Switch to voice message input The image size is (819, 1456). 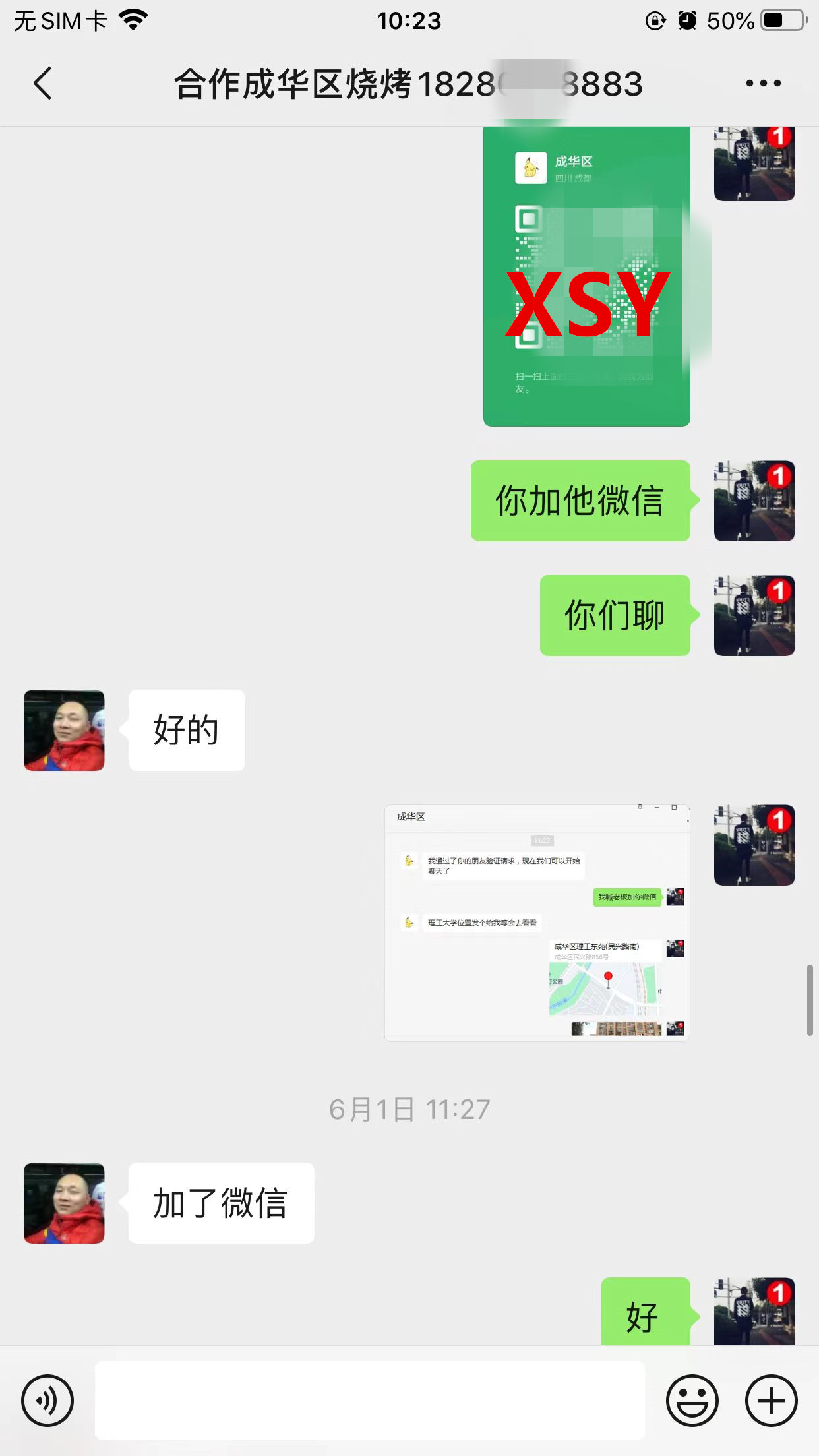(x=47, y=1400)
